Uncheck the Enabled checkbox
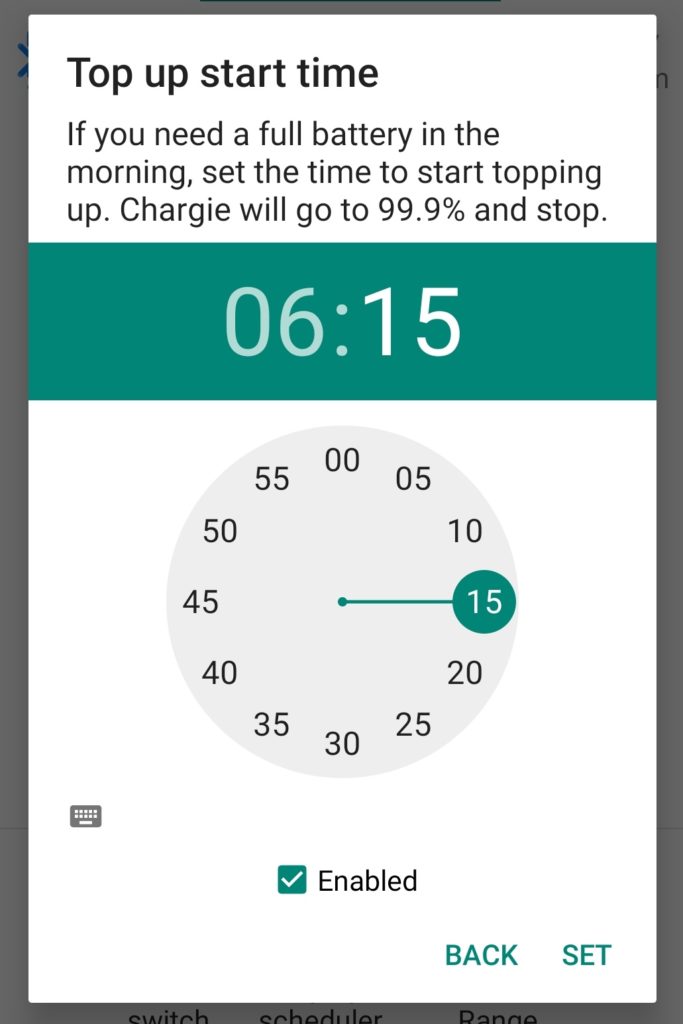The width and height of the screenshot is (683, 1024). (x=292, y=880)
